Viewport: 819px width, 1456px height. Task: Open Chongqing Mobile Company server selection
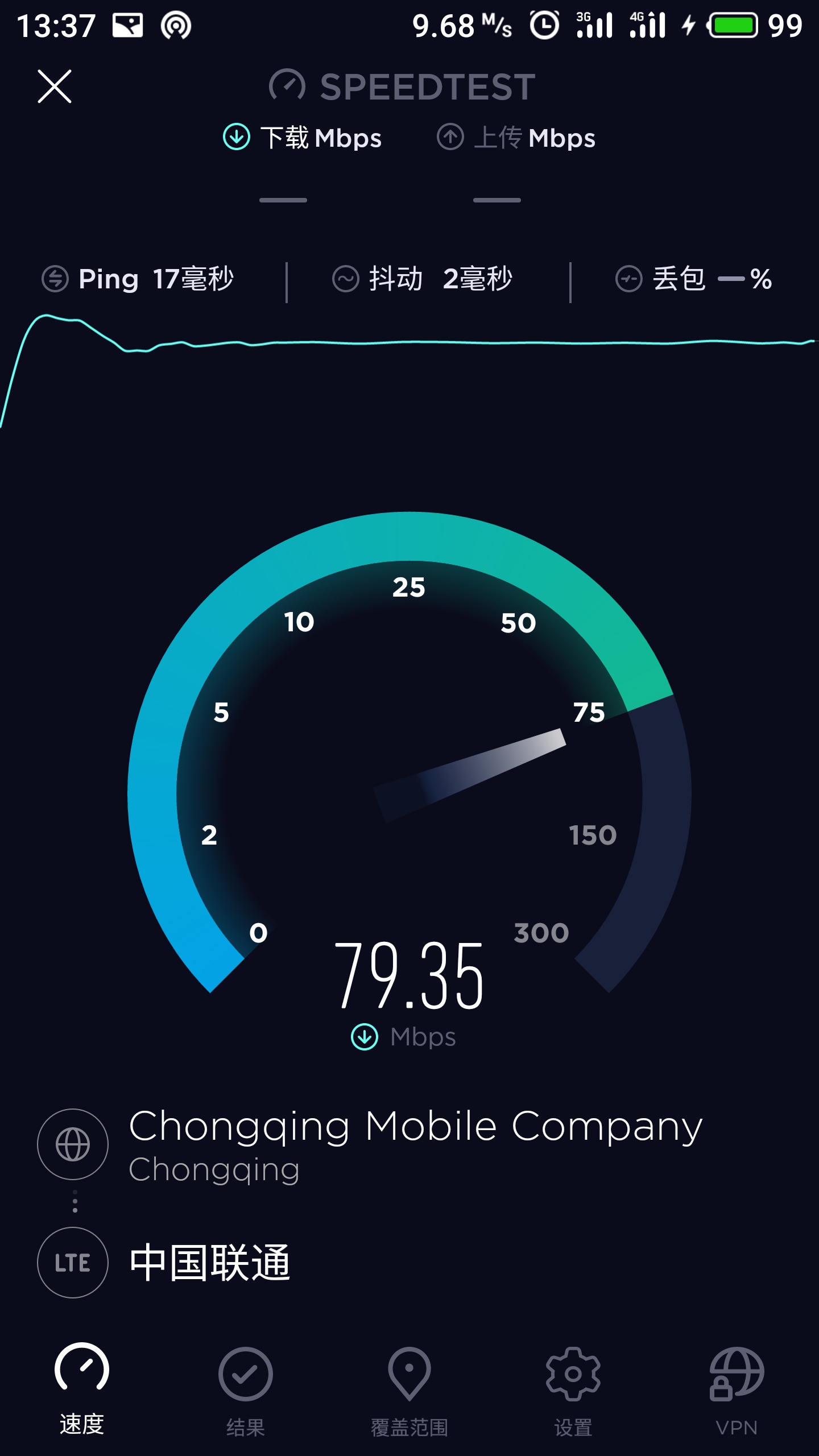(x=415, y=1143)
